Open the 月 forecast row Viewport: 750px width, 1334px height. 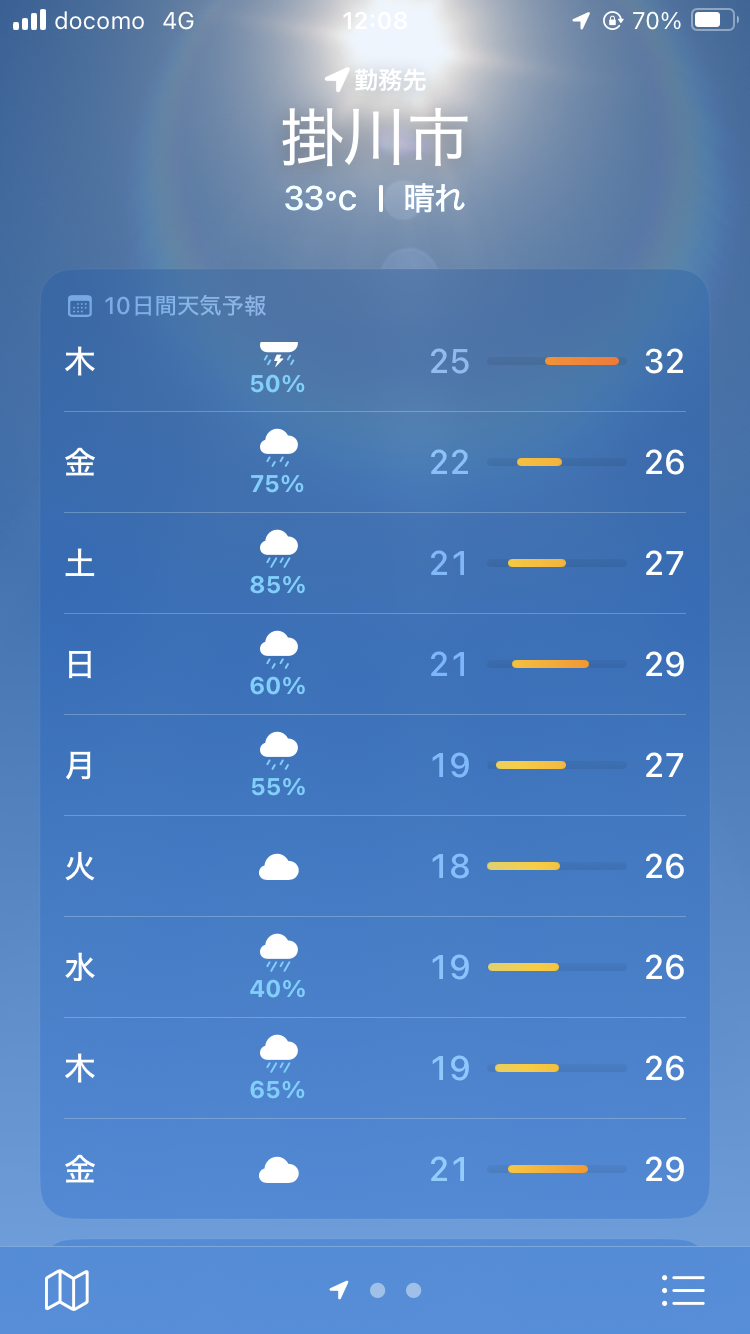coord(375,765)
